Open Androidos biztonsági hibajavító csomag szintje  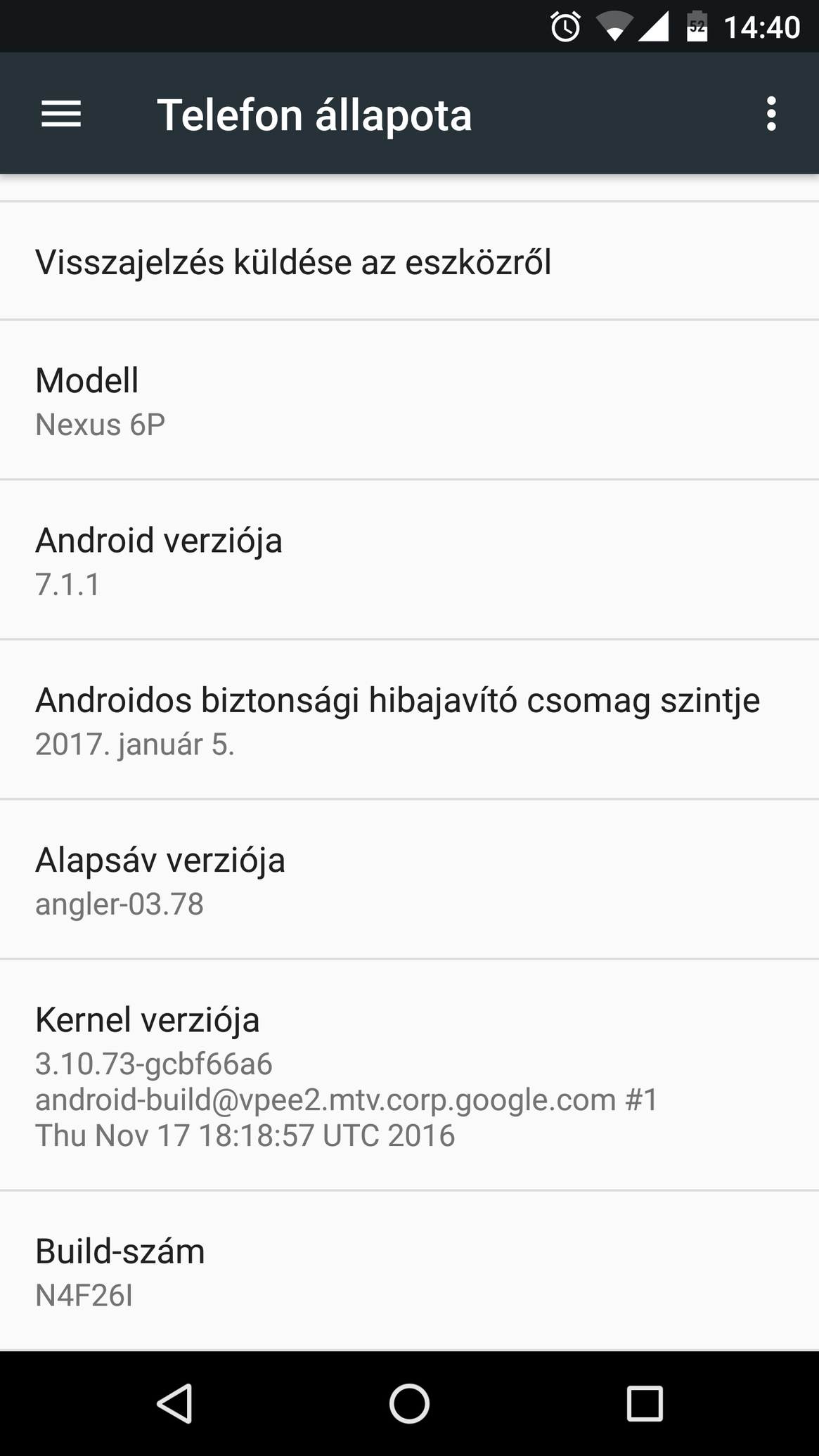(409, 719)
